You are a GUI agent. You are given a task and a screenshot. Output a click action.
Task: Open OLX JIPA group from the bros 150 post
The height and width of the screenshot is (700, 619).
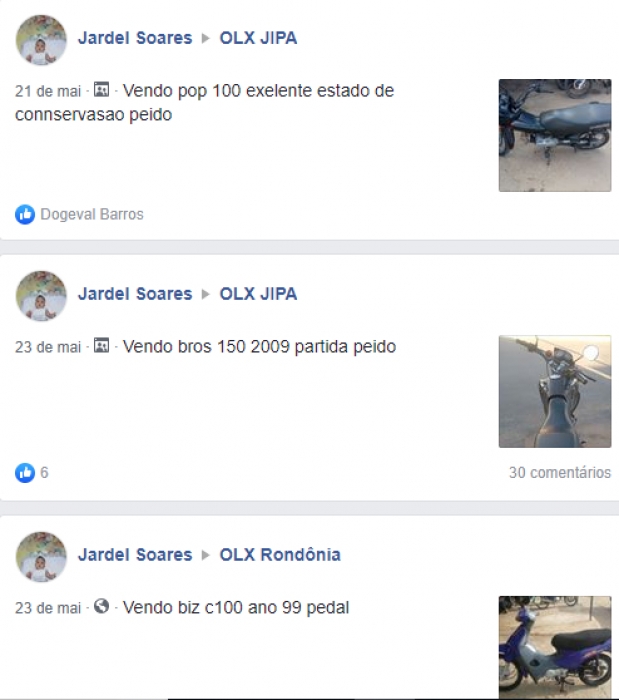tap(258, 294)
